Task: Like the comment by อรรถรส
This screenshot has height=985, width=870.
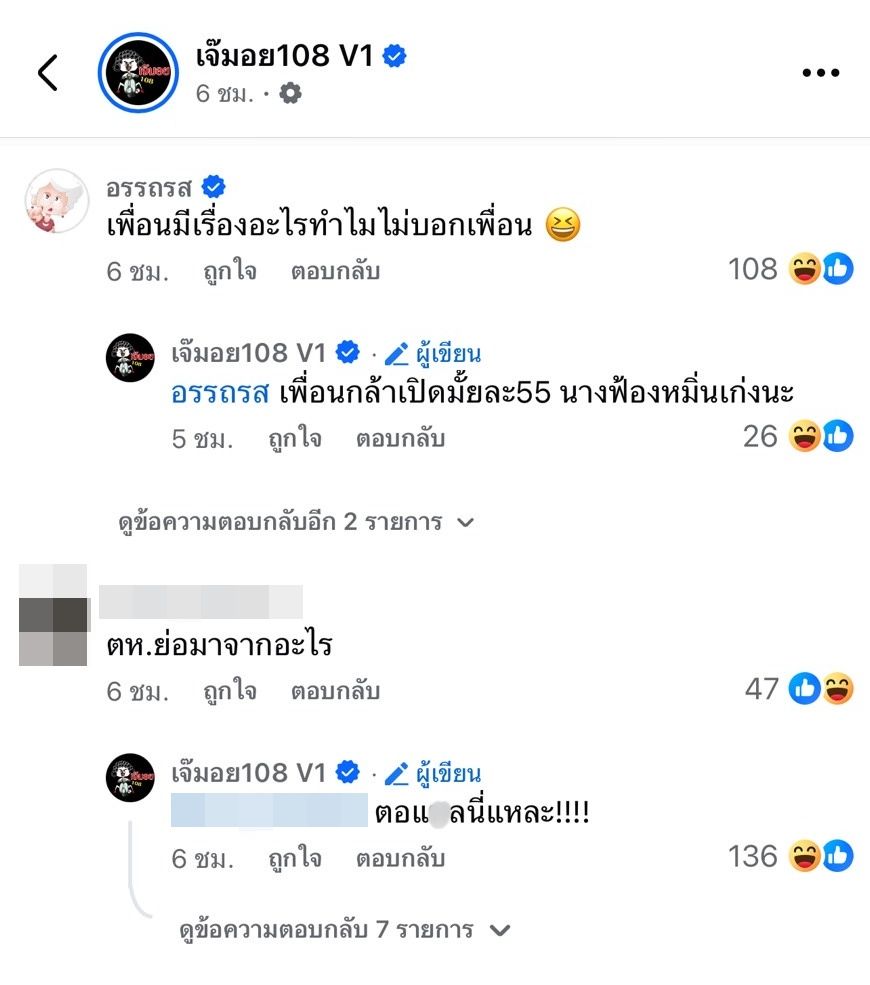Action: click(x=229, y=271)
